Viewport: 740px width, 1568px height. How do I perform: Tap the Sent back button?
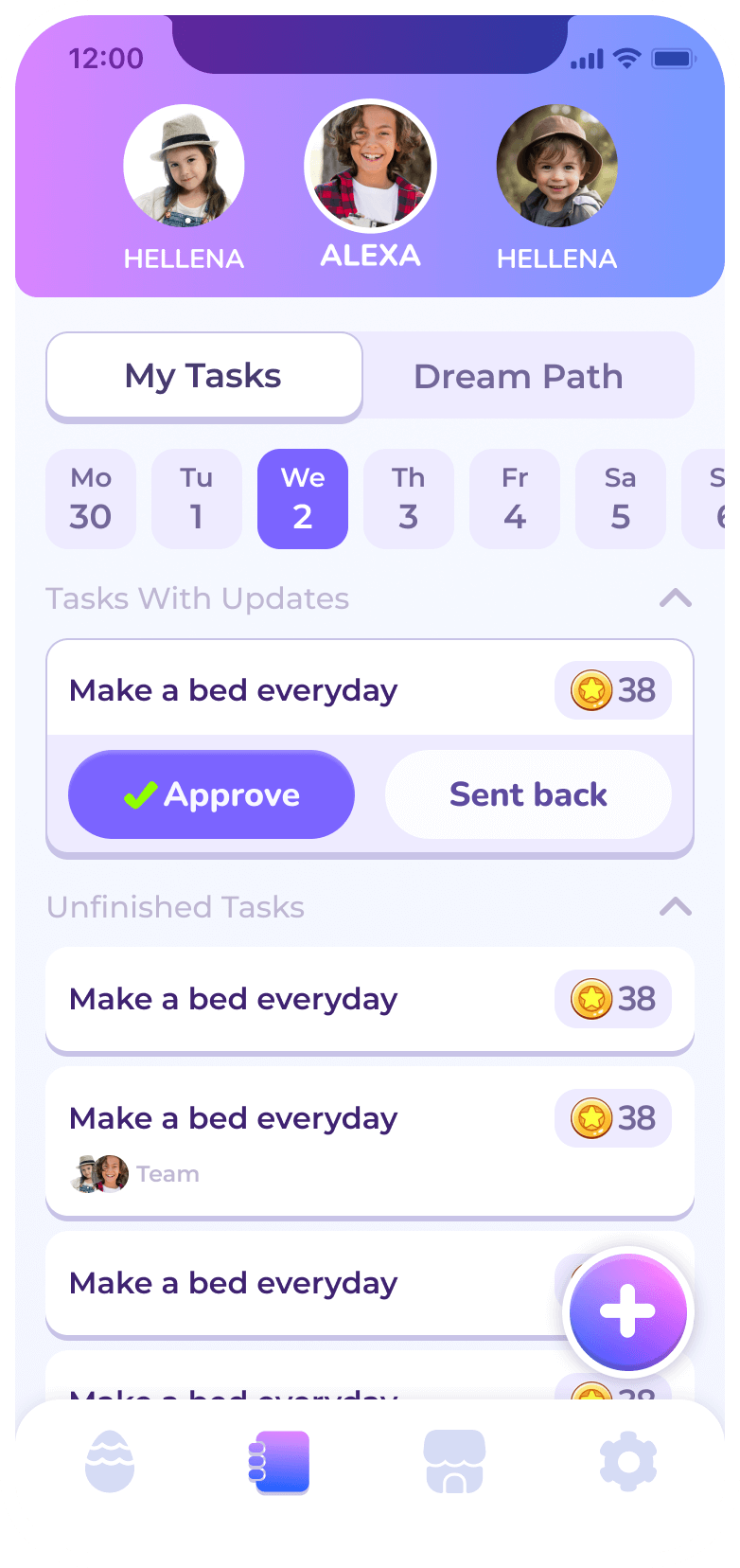528,794
